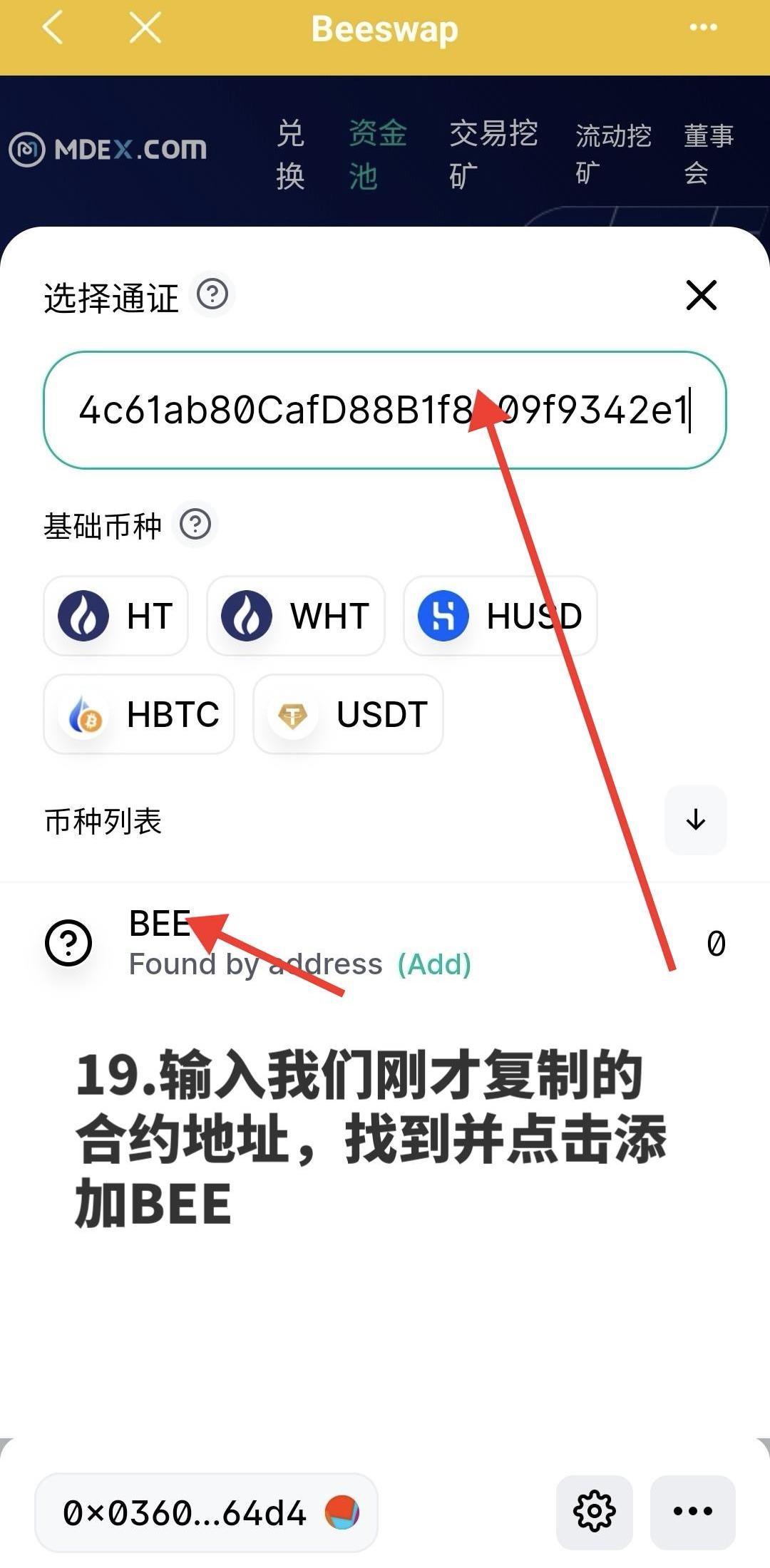Dismiss the token selection dialog

701,295
